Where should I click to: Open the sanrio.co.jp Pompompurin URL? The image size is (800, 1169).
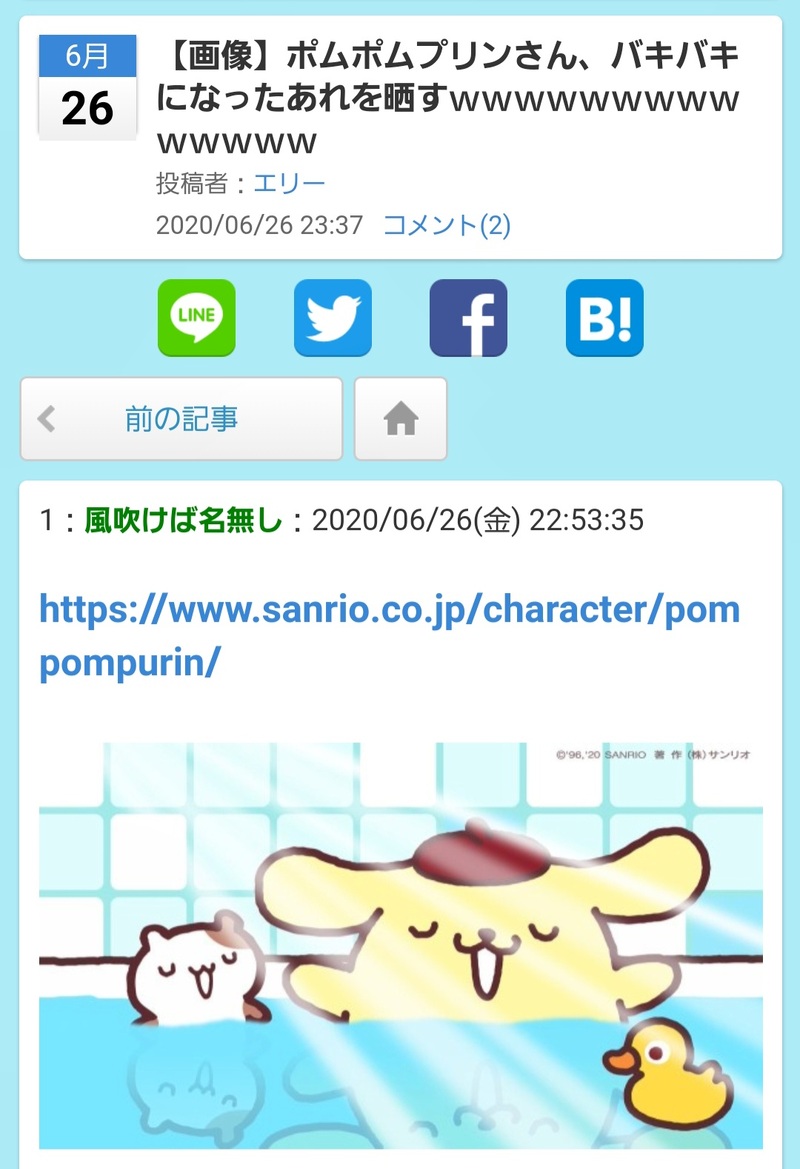(x=389, y=636)
